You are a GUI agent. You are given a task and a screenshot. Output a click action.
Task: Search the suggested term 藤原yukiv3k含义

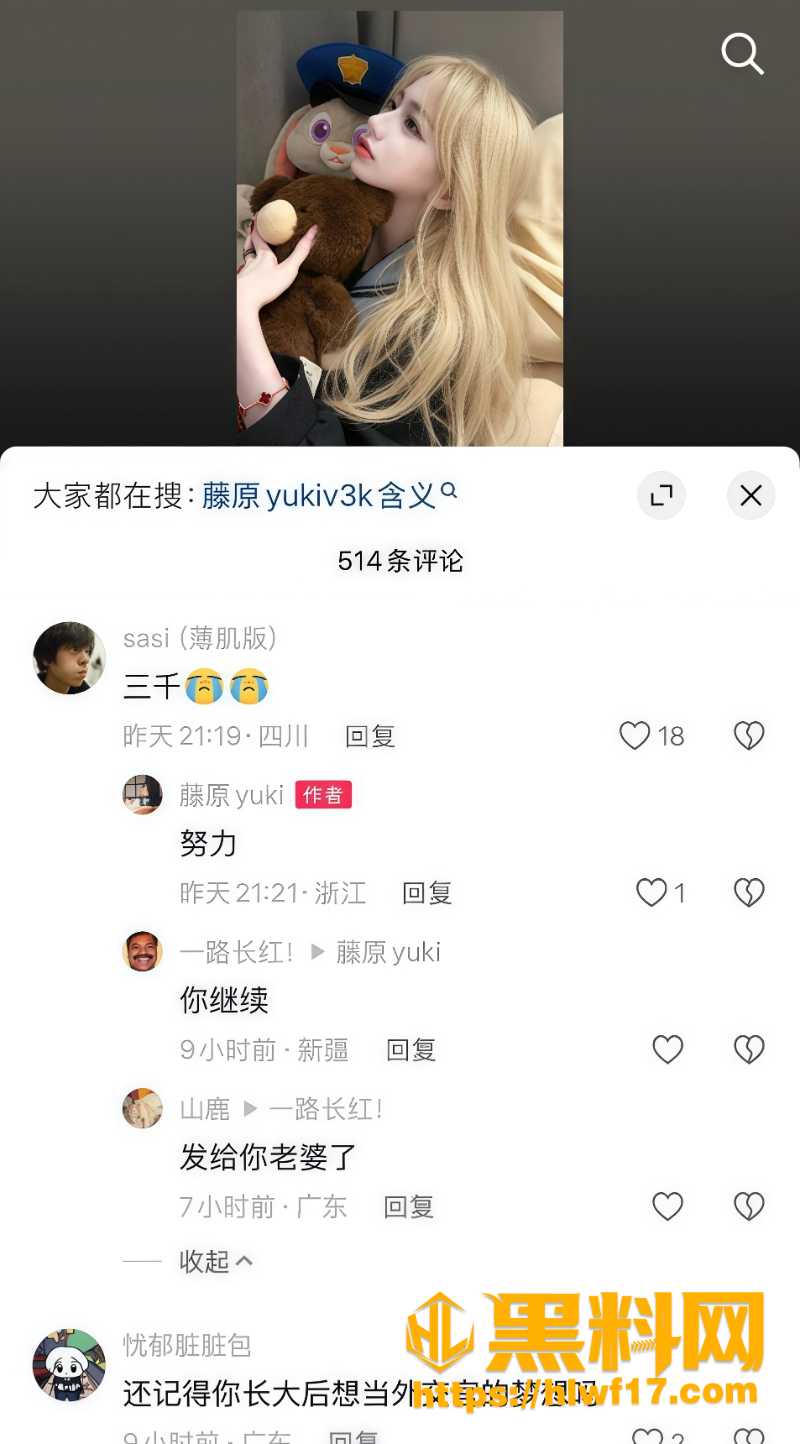[x=329, y=495]
